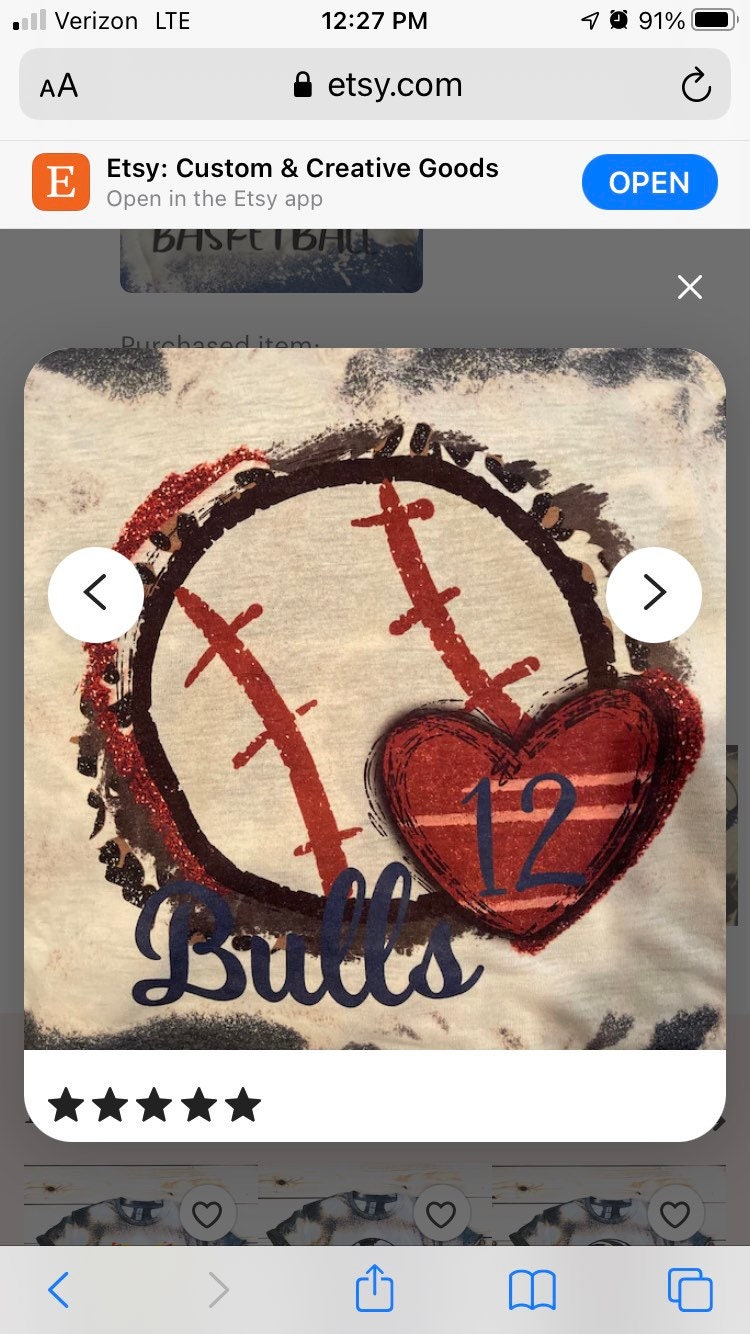The width and height of the screenshot is (750, 1334).
Task: Open the Safari share sheet
Action: (x=375, y=1288)
